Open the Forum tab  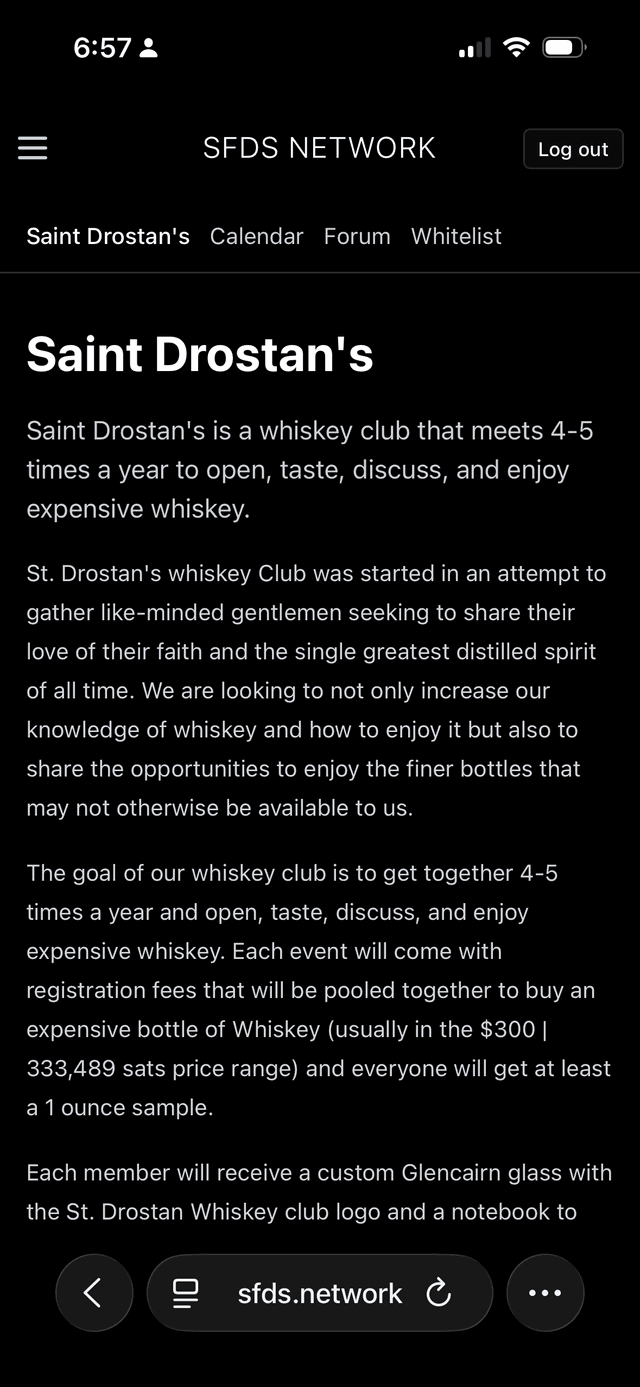point(357,236)
